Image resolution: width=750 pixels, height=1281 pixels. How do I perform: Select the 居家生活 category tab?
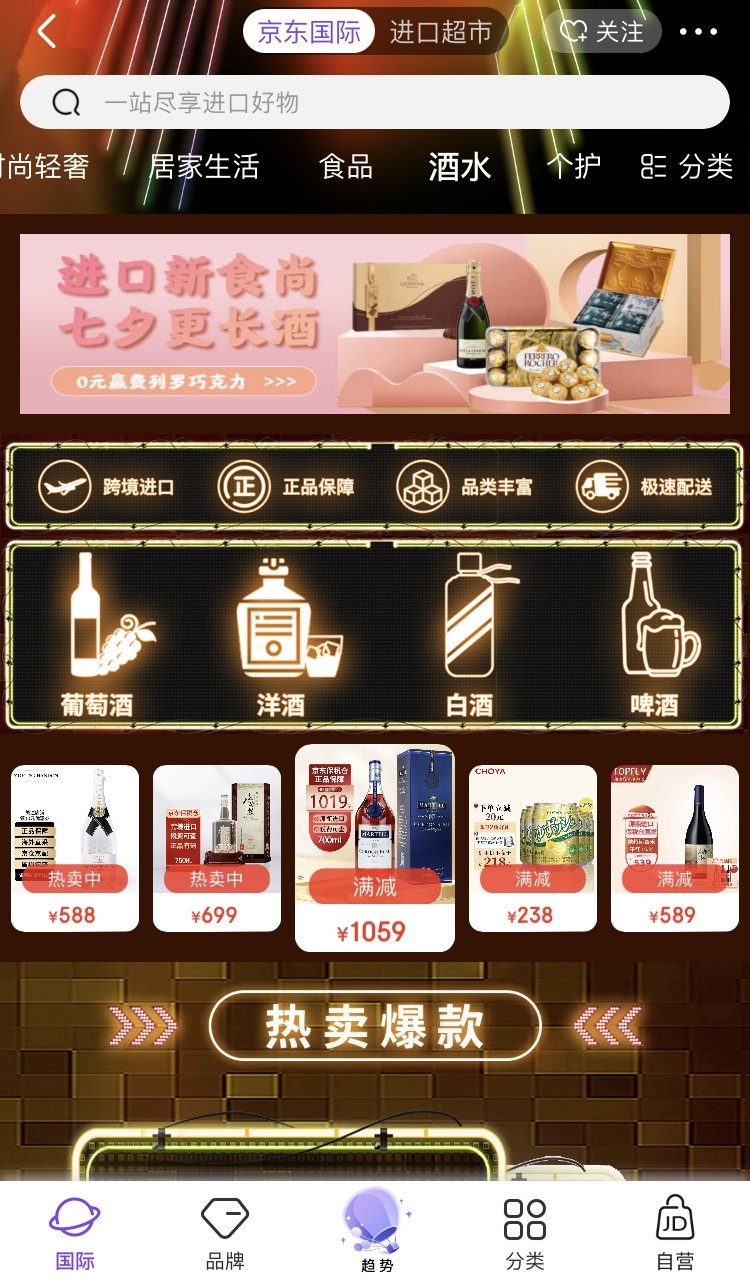204,166
